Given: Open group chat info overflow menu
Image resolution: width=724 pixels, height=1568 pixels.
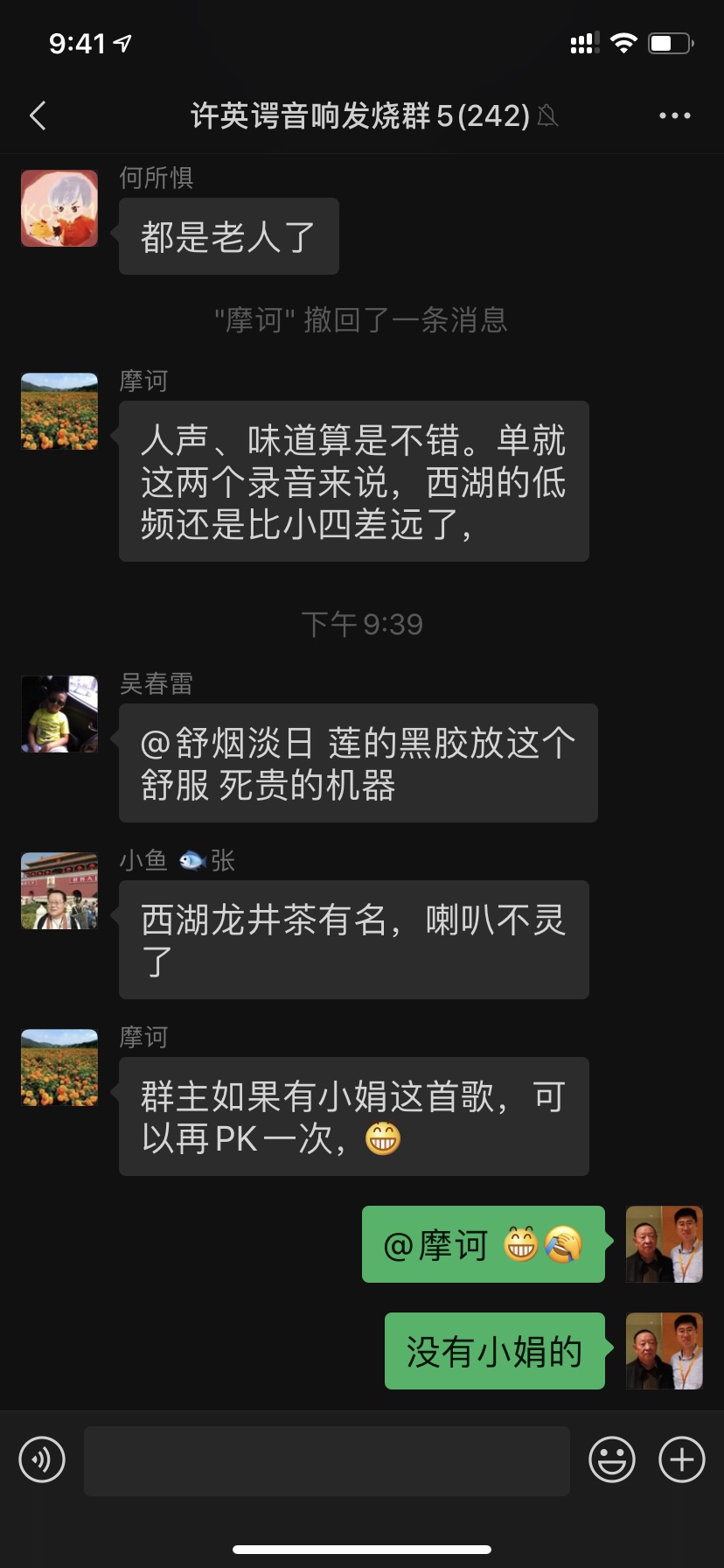Looking at the screenshot, I should 674,115.
